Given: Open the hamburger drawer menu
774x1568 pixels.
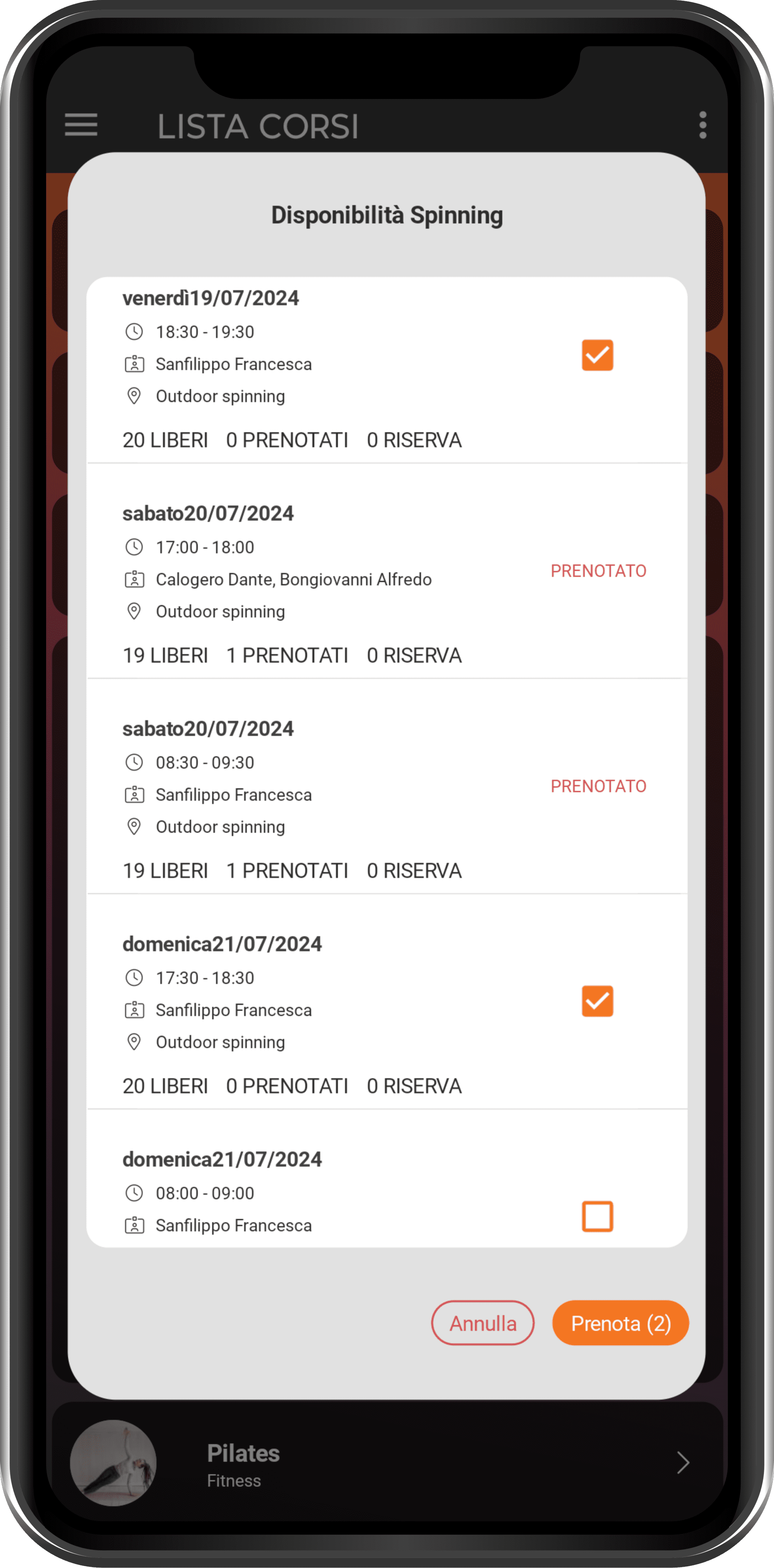Looking at the screenshot, I should 81,125.
